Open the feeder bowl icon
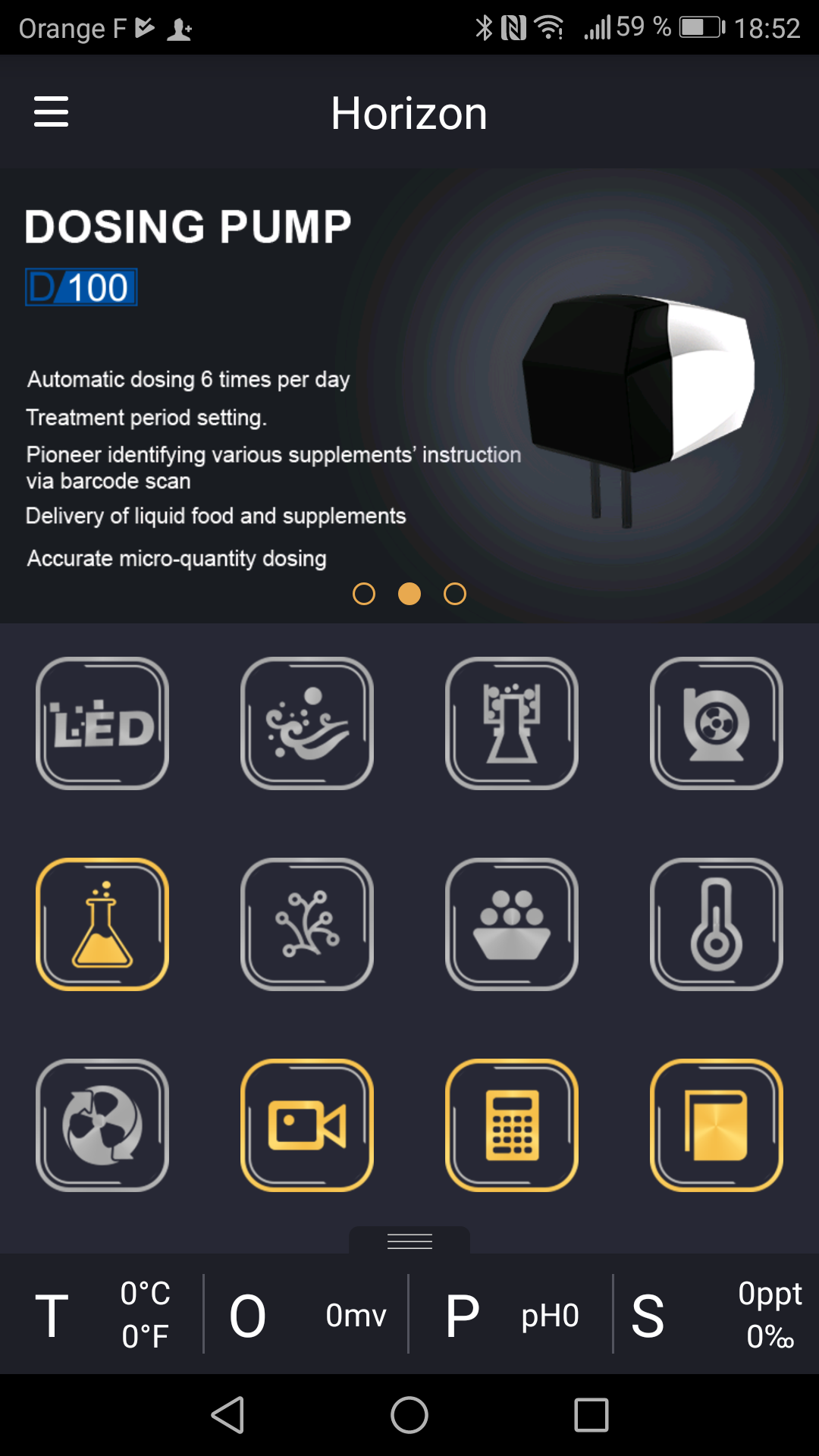Viewport: 819px width, 1456px height. 512,924
